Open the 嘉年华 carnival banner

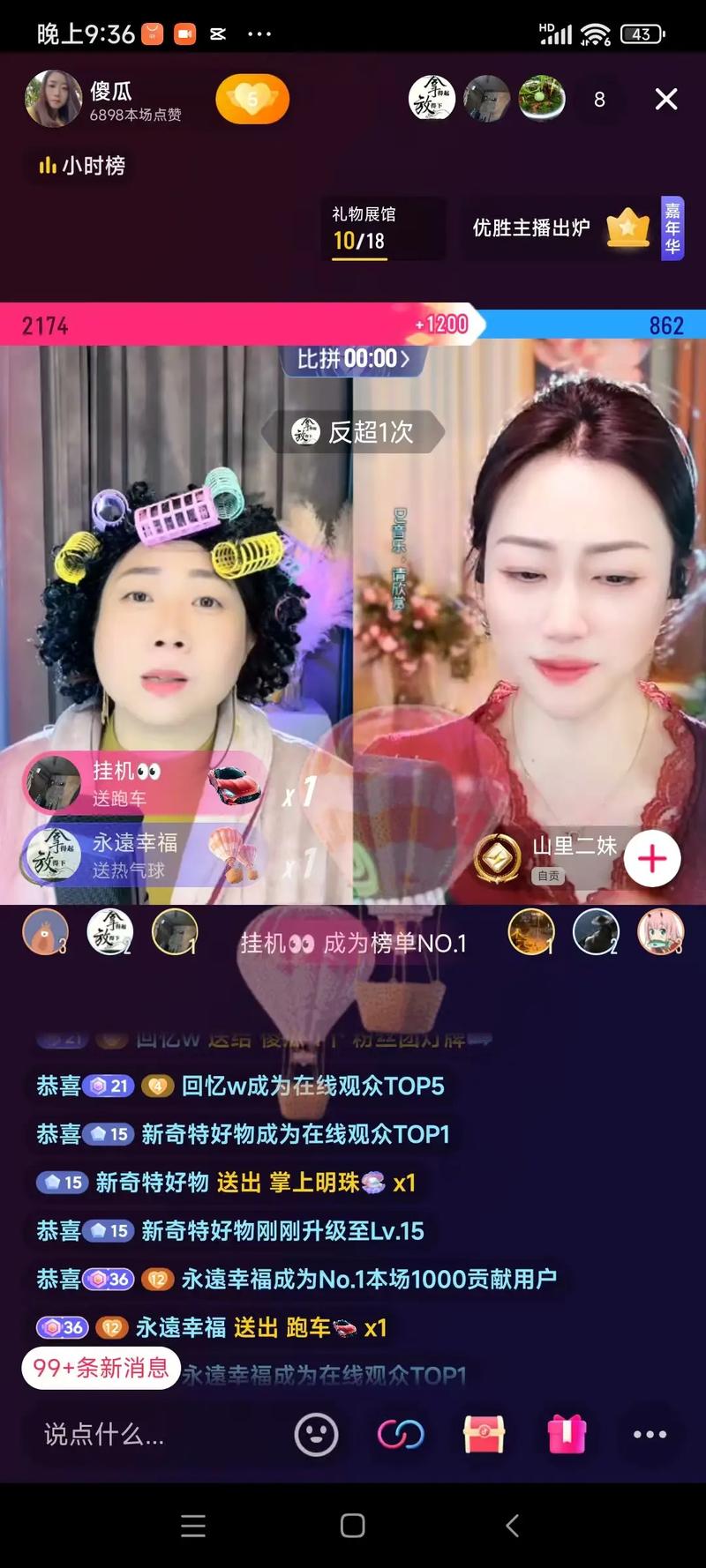672,228
